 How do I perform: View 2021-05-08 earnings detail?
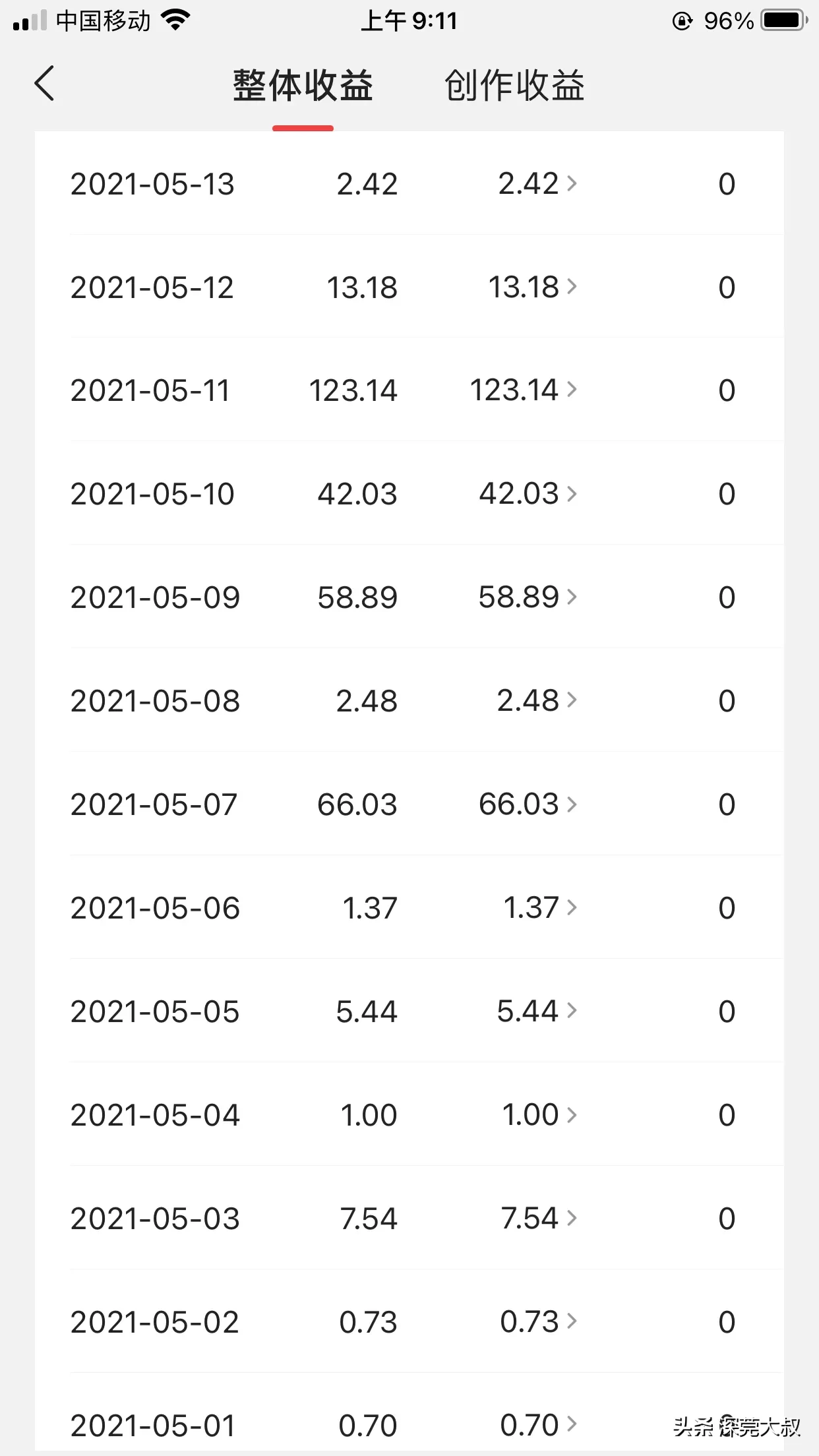(x=537, y=700)
